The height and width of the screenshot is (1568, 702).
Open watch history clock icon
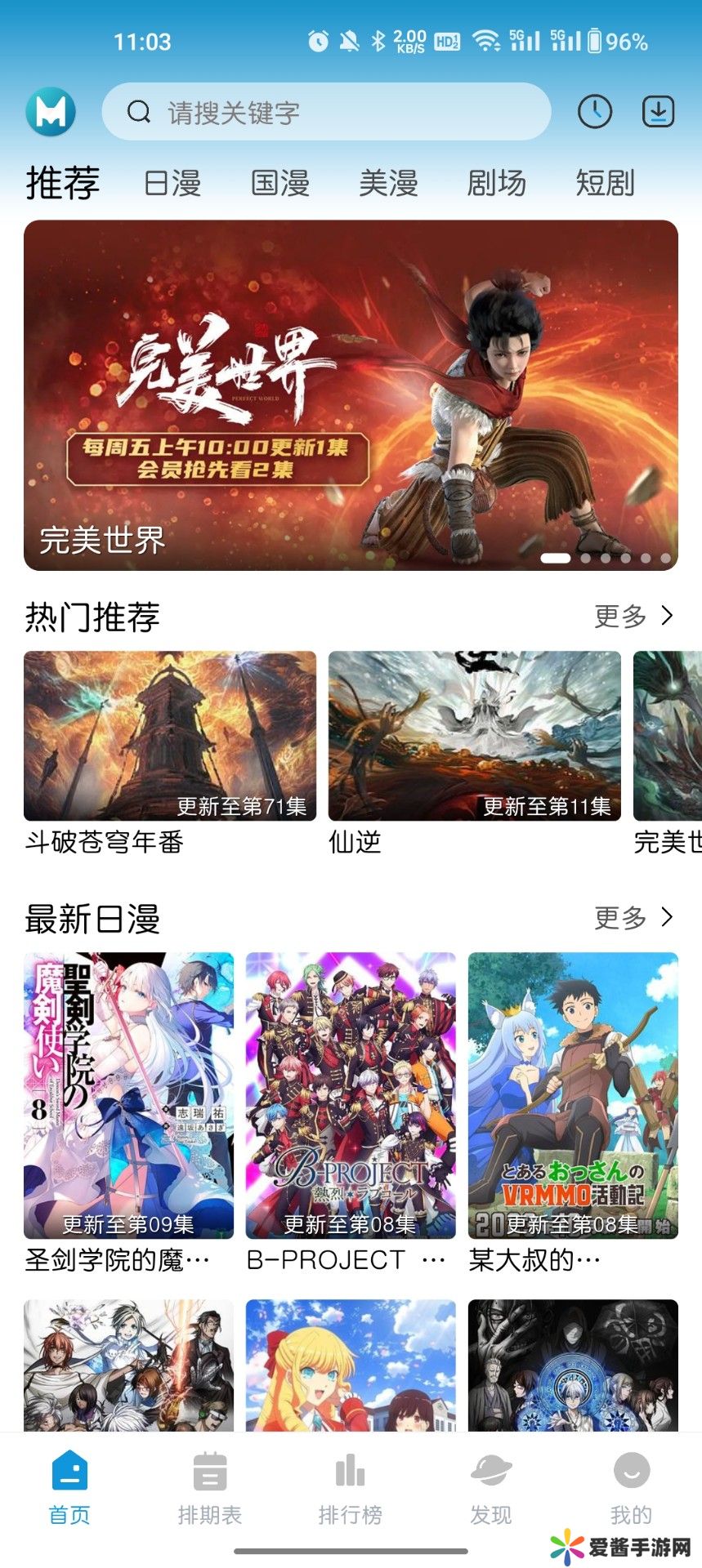594,111
